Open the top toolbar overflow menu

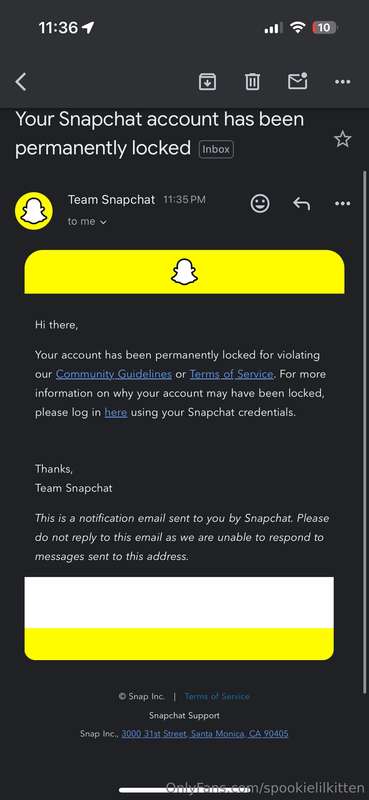(342, 82)
